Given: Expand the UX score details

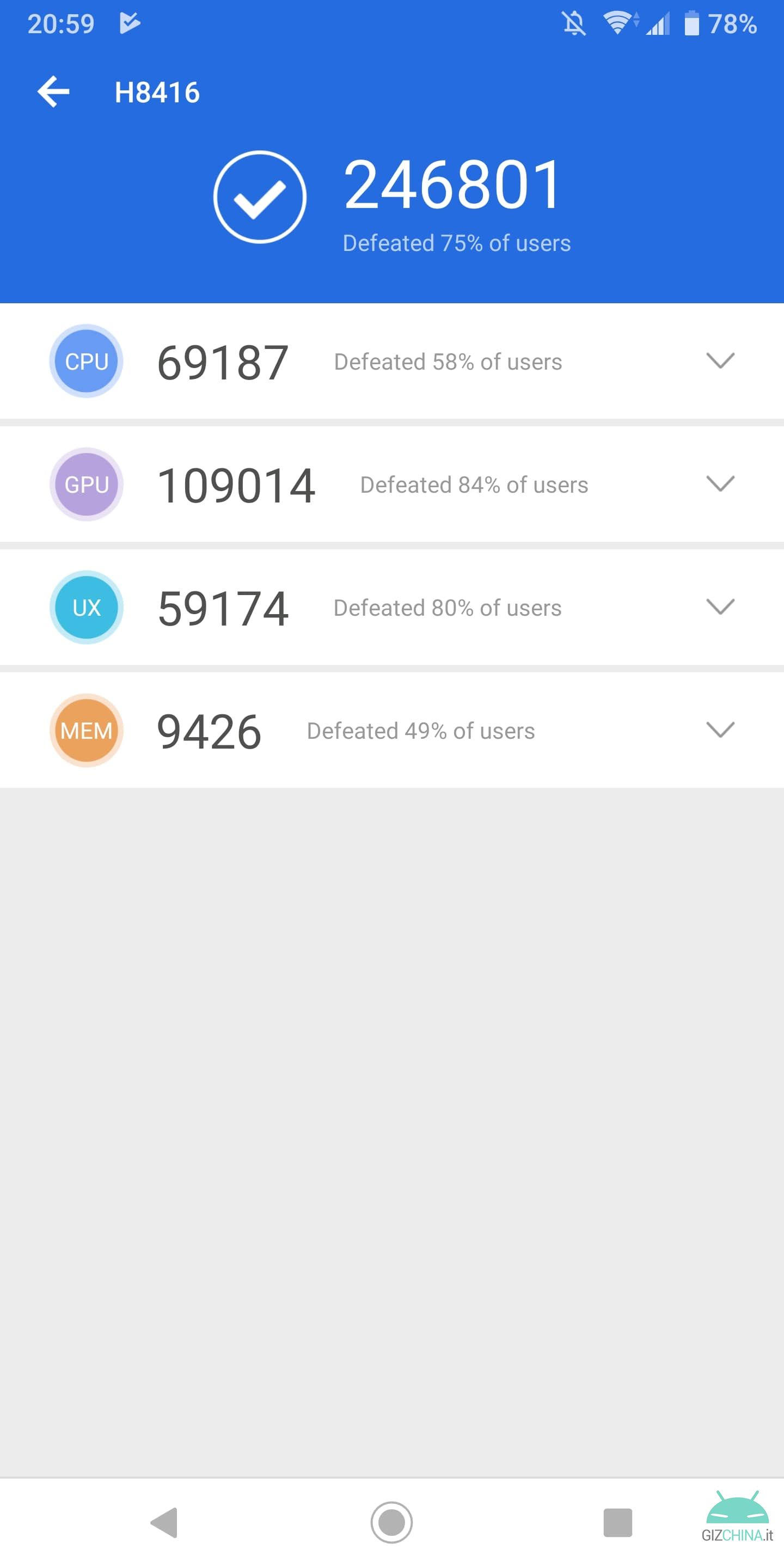Looking at the screenshot, I should (720, 607).
